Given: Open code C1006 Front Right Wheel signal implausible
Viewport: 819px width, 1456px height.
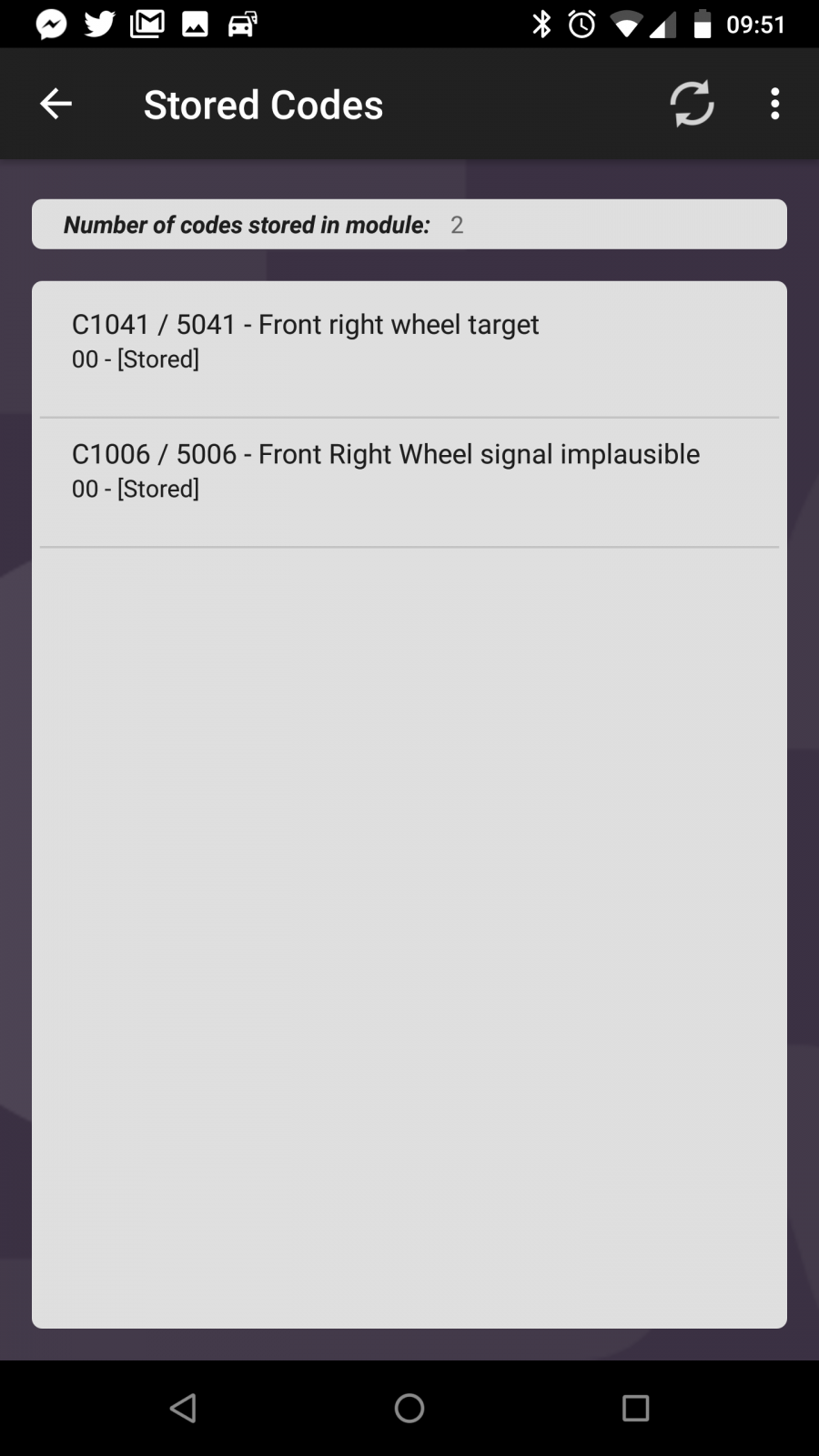Looking at the screenshot, I should (x=409, y=483).
